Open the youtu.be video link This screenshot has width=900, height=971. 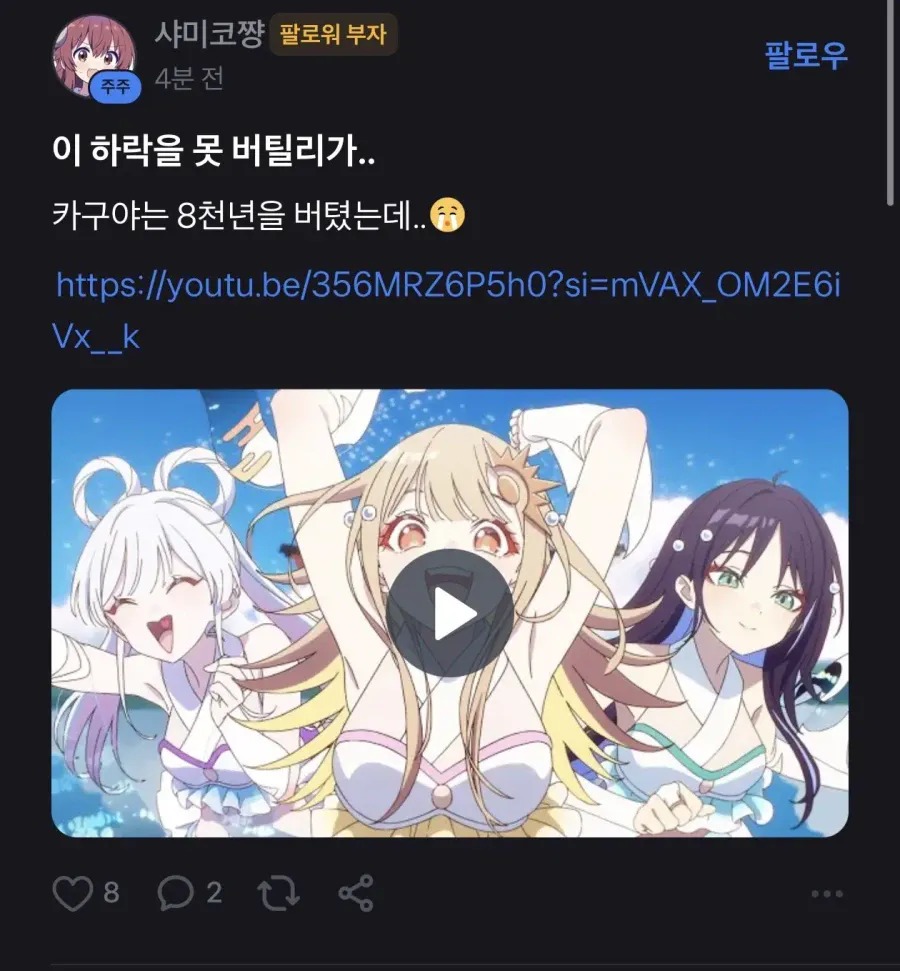(x=447, y=311)
